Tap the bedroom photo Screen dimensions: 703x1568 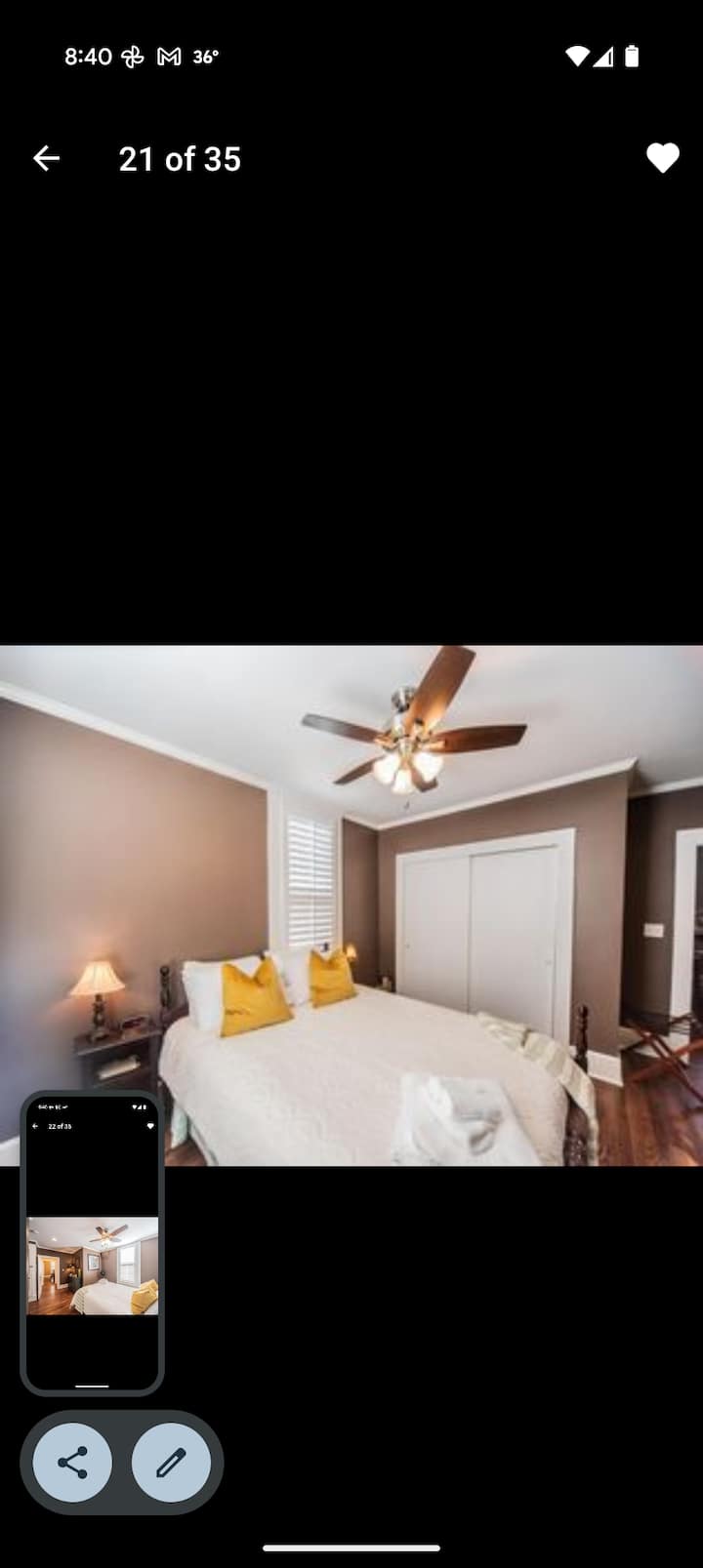coord(351,905)
